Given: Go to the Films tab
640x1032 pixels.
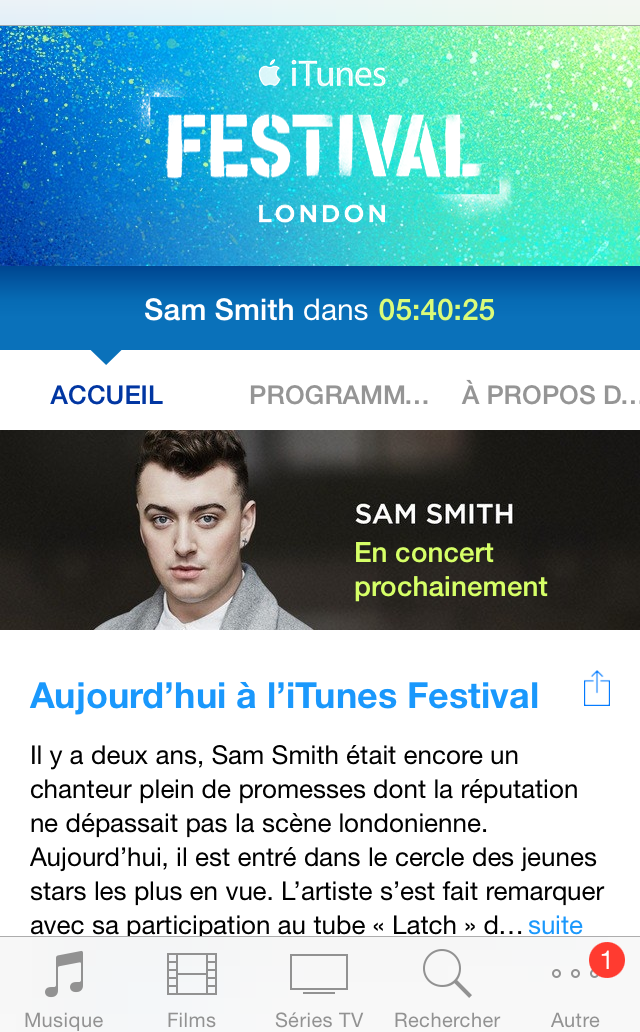Looking at the screenshot, I should [191, 987].
